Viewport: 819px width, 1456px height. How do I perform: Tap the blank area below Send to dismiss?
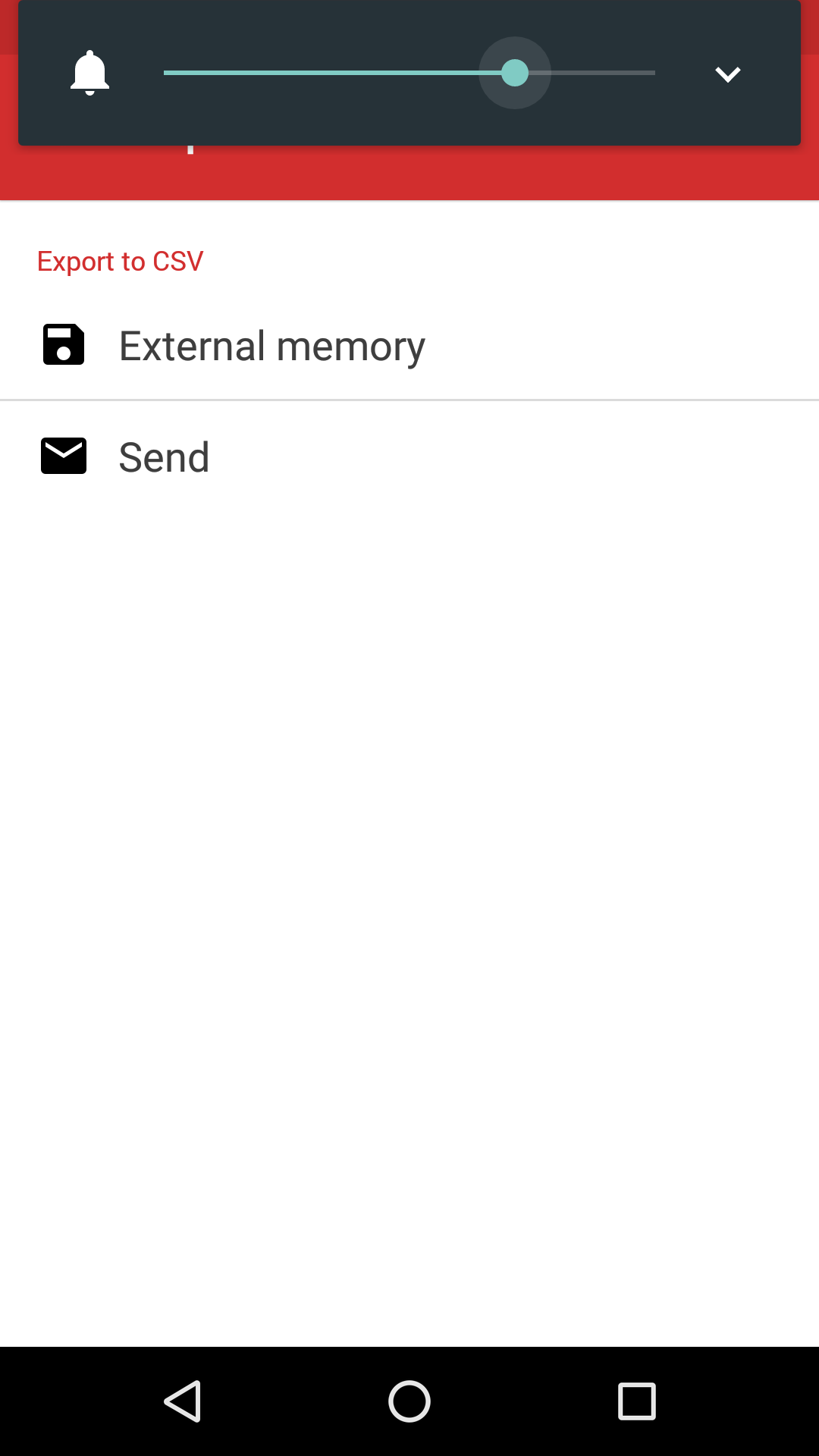[x=409, y=910]
